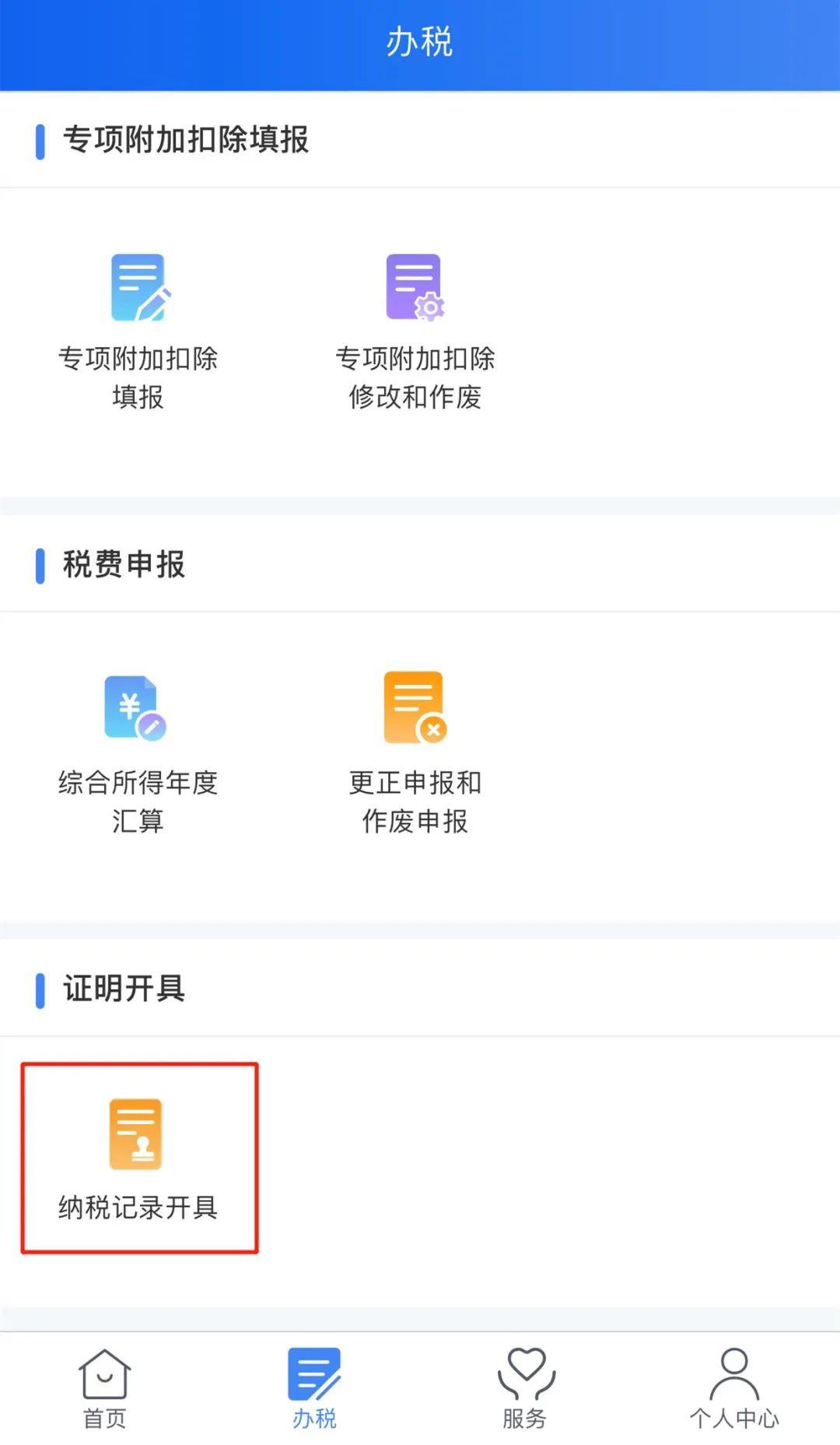Switch to the 首页 tab
The width and height of the screenshot is (840, 1445).
104,1388
